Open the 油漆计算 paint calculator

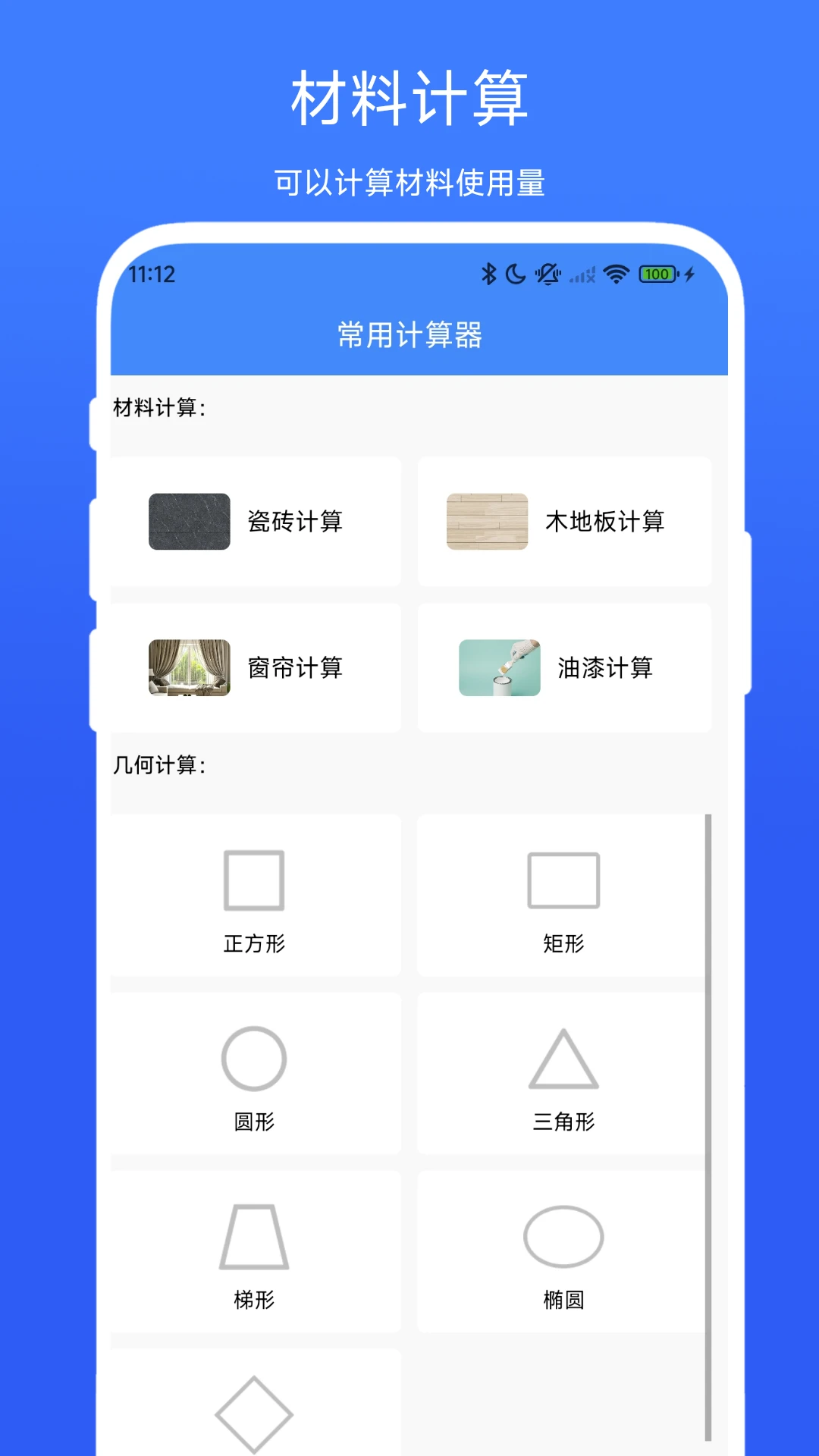pyautogui.click(x=565, y=668)
